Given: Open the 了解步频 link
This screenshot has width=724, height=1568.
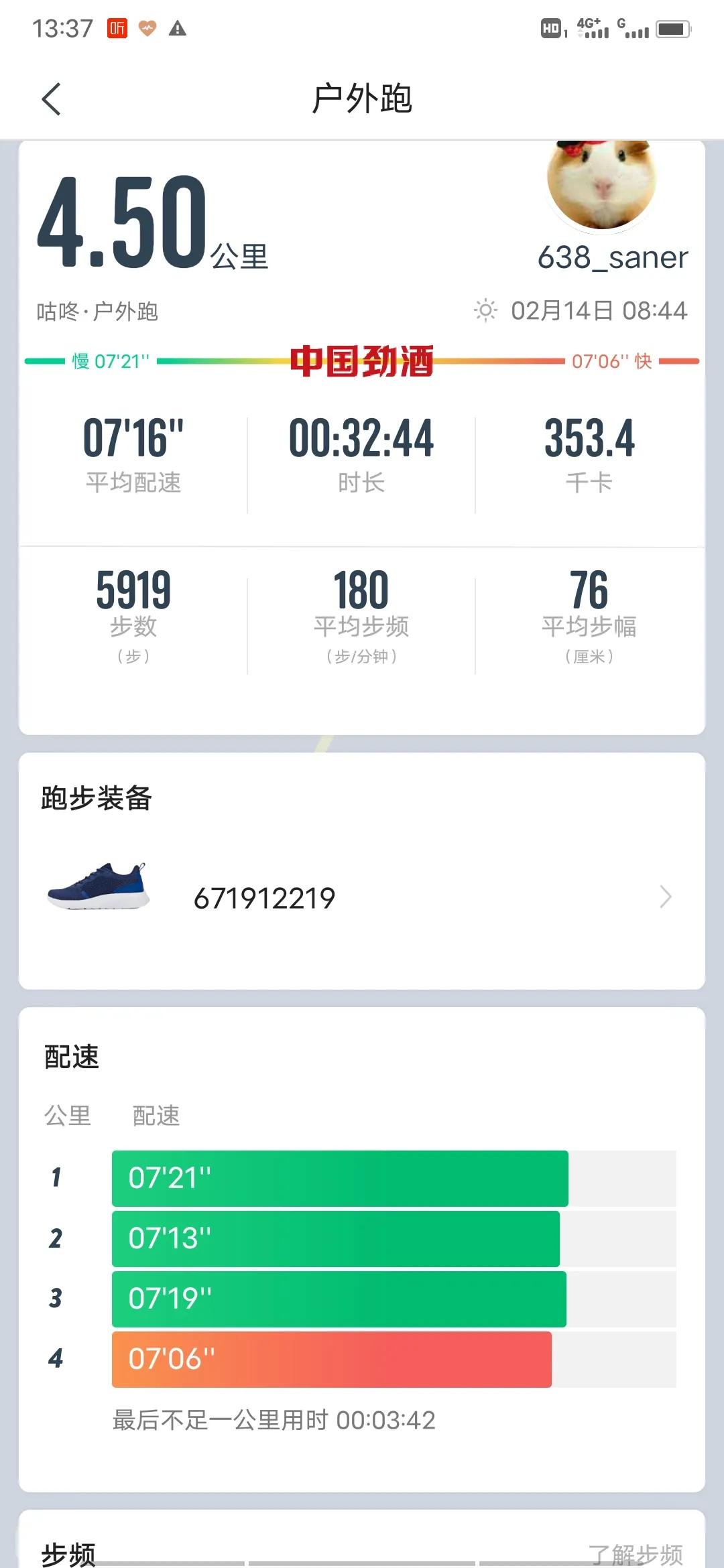Looking at the screenshot, I should point(634,1553).
